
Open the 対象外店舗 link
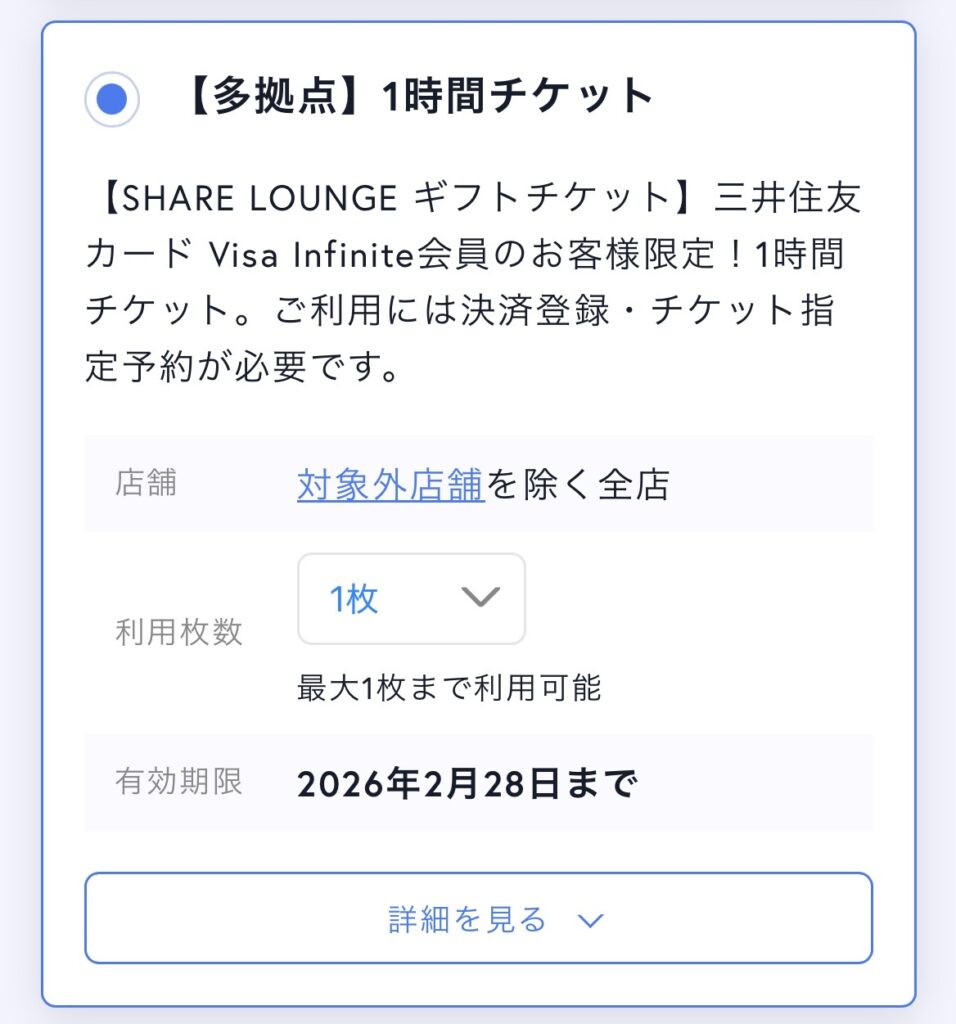(x=390, y=484)
